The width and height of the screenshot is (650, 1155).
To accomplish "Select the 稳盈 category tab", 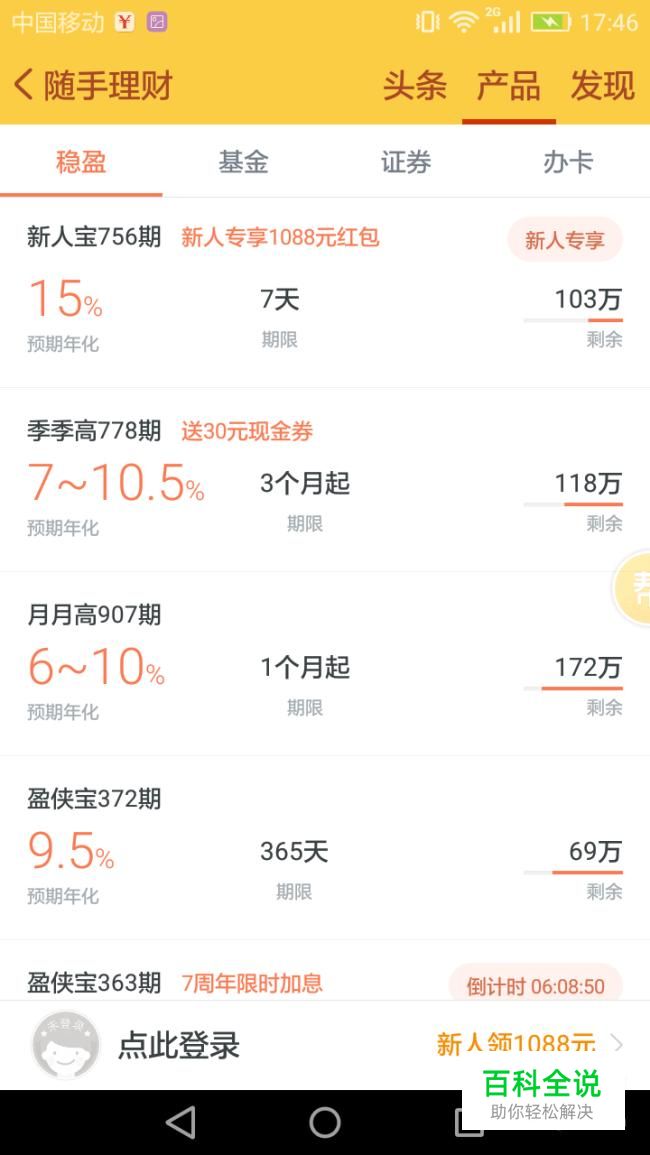I will click(81, 162).
